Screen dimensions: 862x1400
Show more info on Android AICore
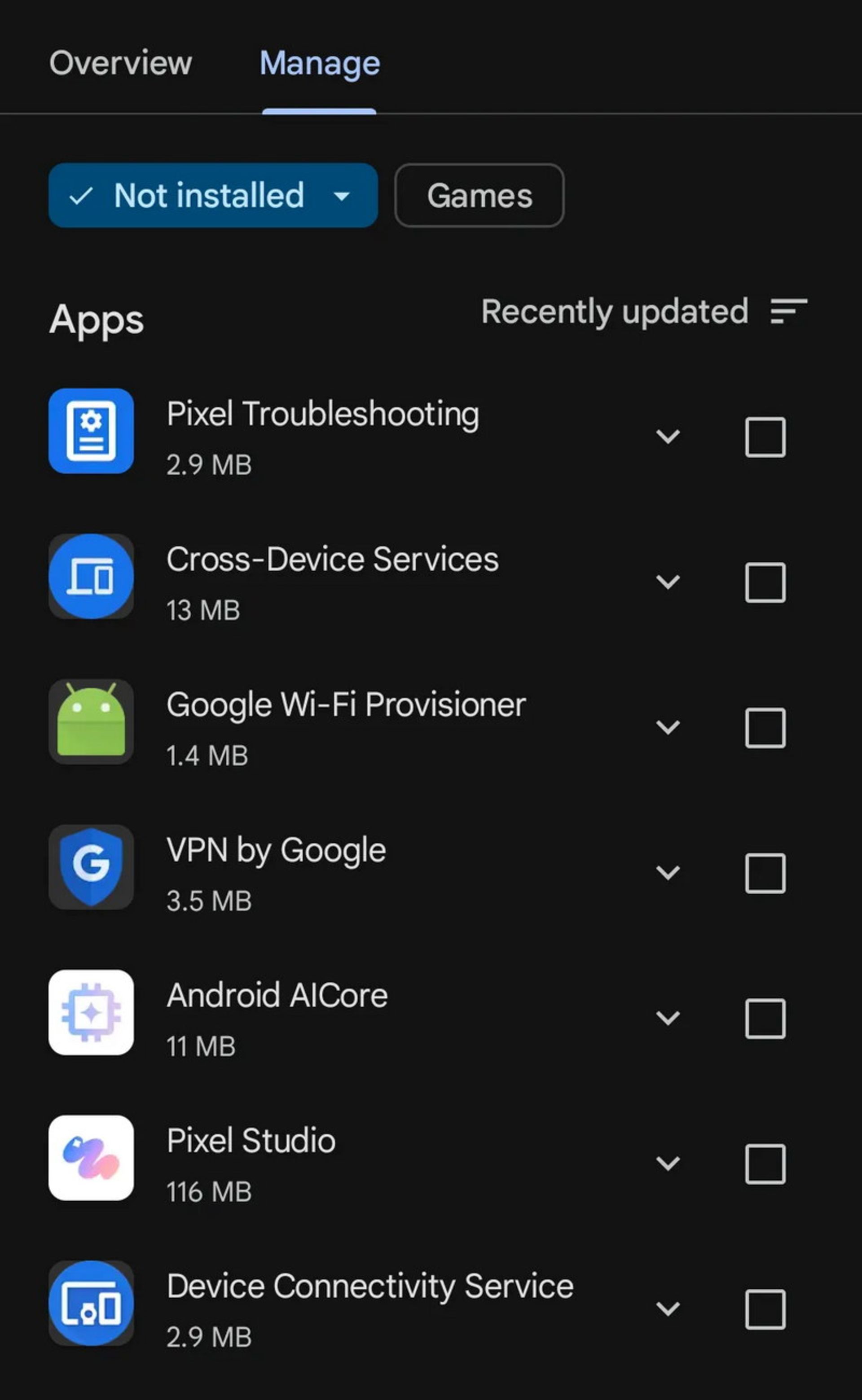click(668, 1018)
